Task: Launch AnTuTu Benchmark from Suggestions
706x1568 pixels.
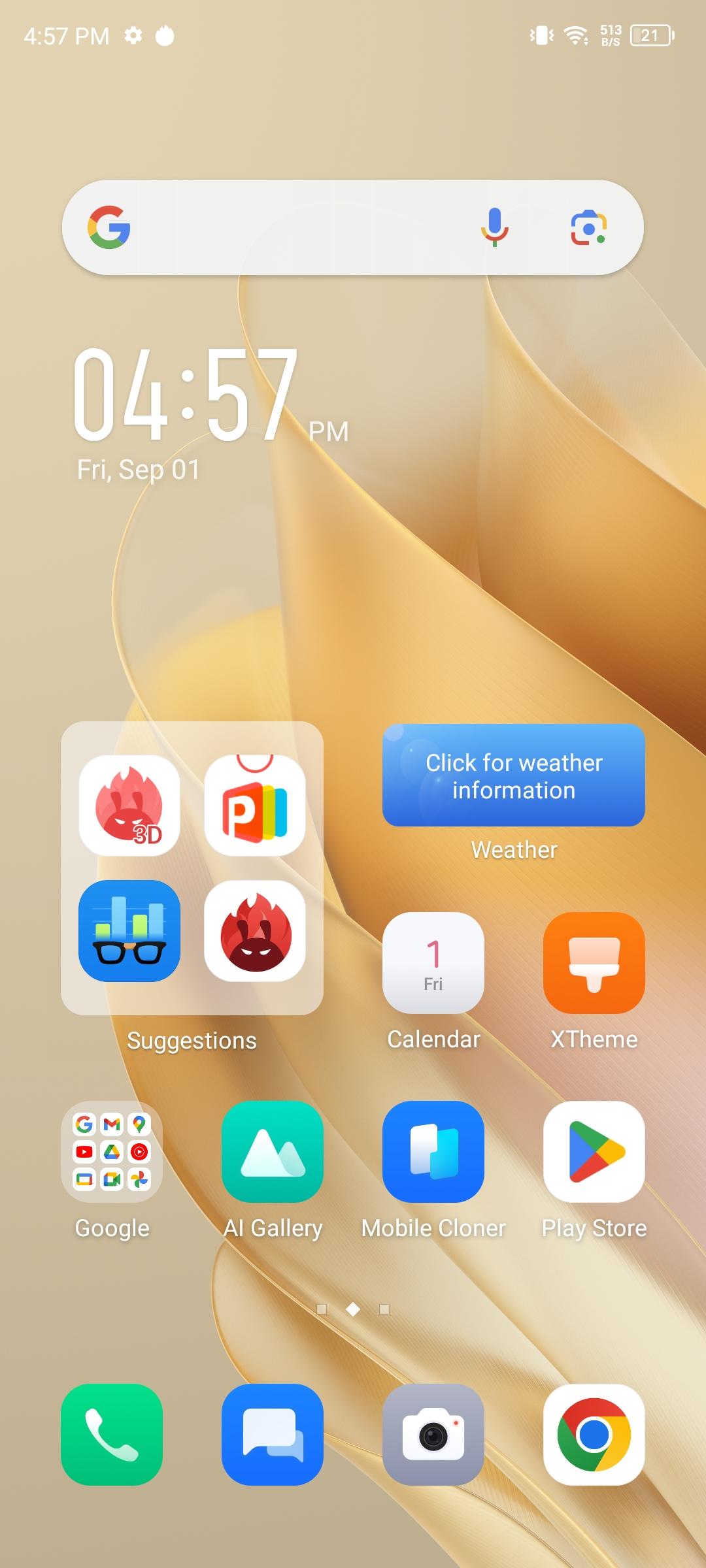Action: (255, 931)
